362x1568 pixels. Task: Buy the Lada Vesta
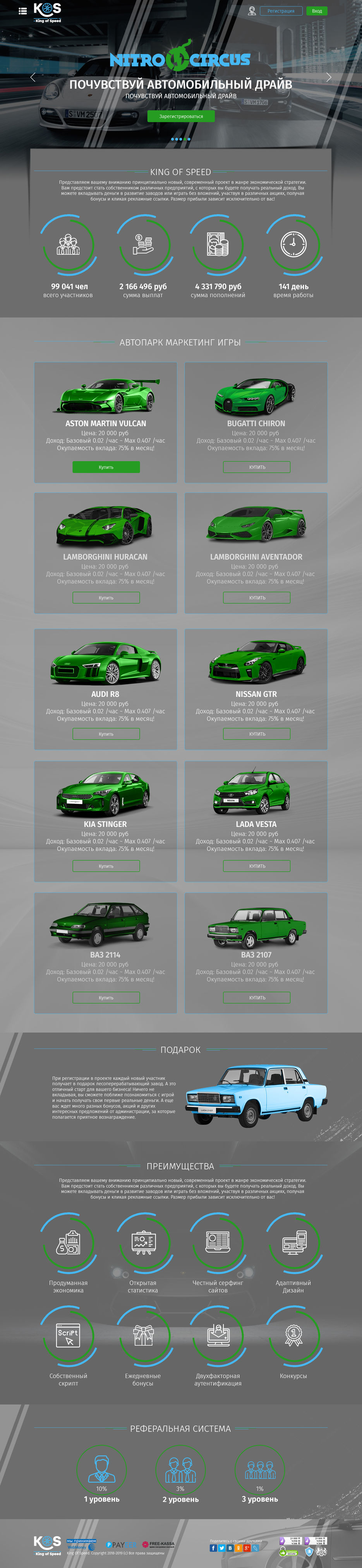click(257, 865)
